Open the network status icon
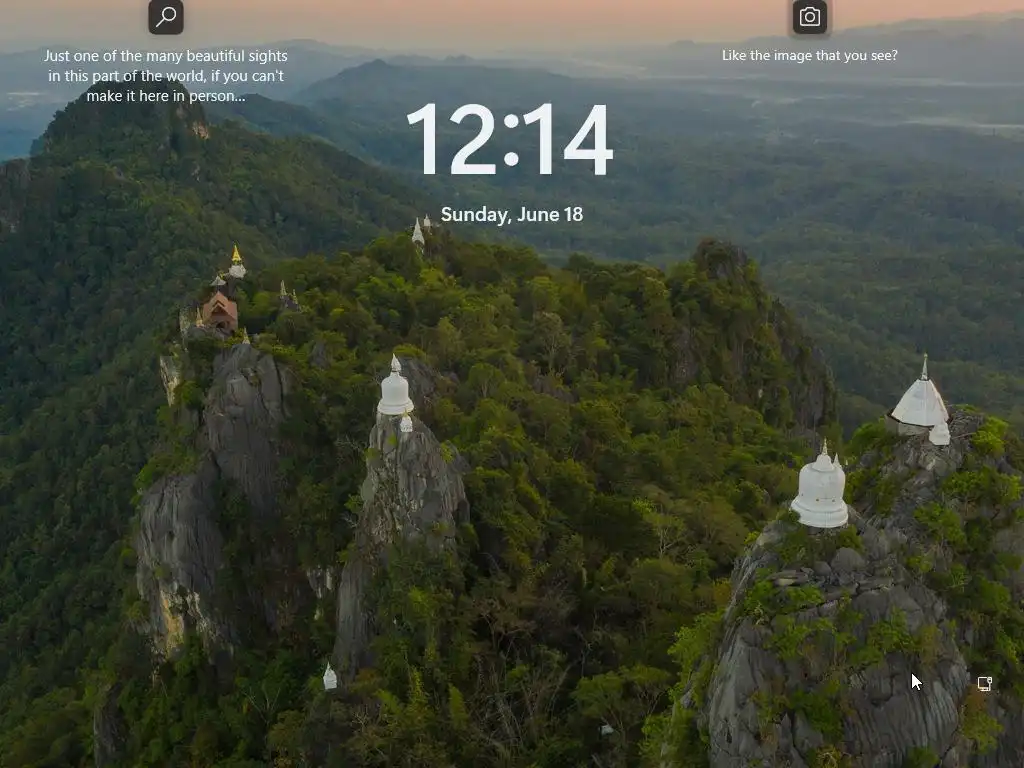The width and height of the screenshot is (1024, 768). click(x=984, y=684)
